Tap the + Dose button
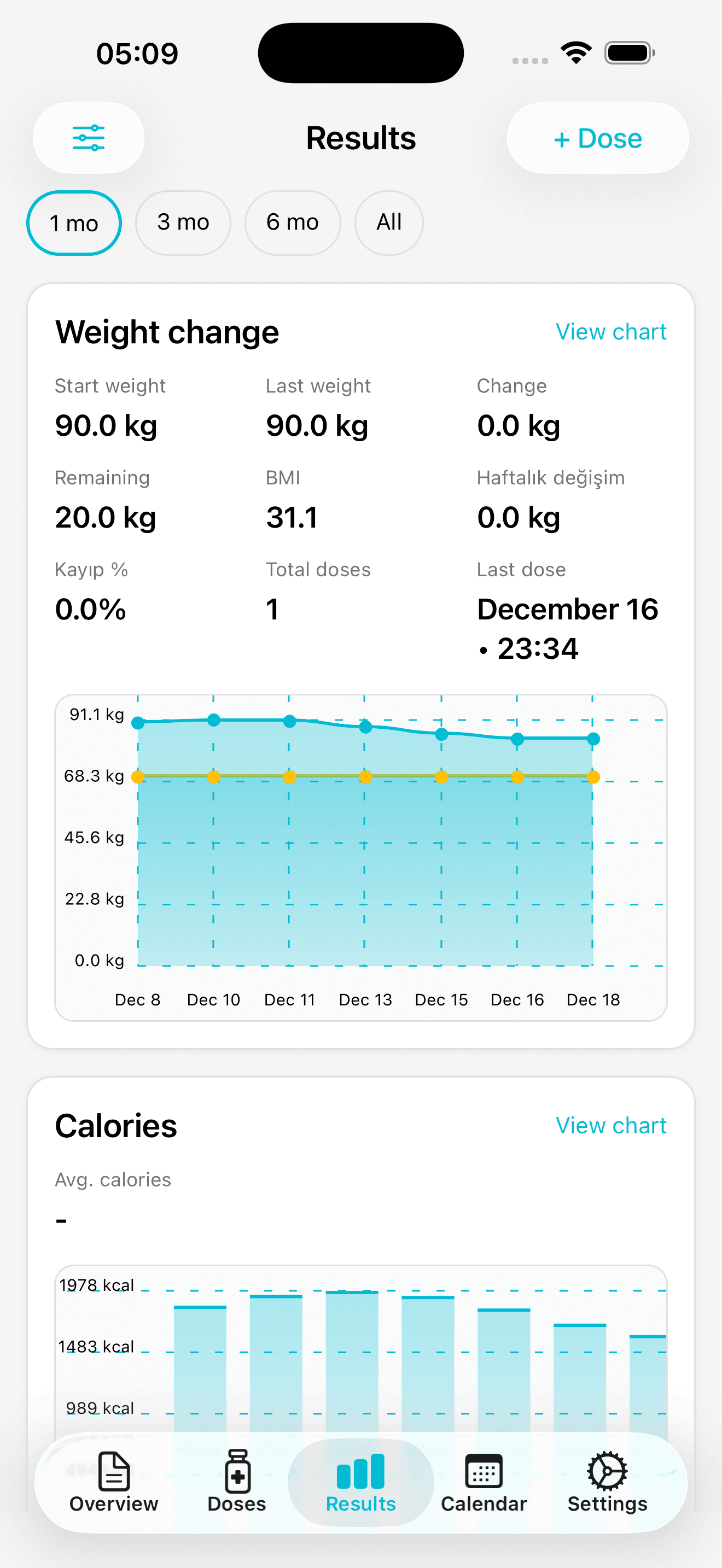722x1568 pixels. 597,138
